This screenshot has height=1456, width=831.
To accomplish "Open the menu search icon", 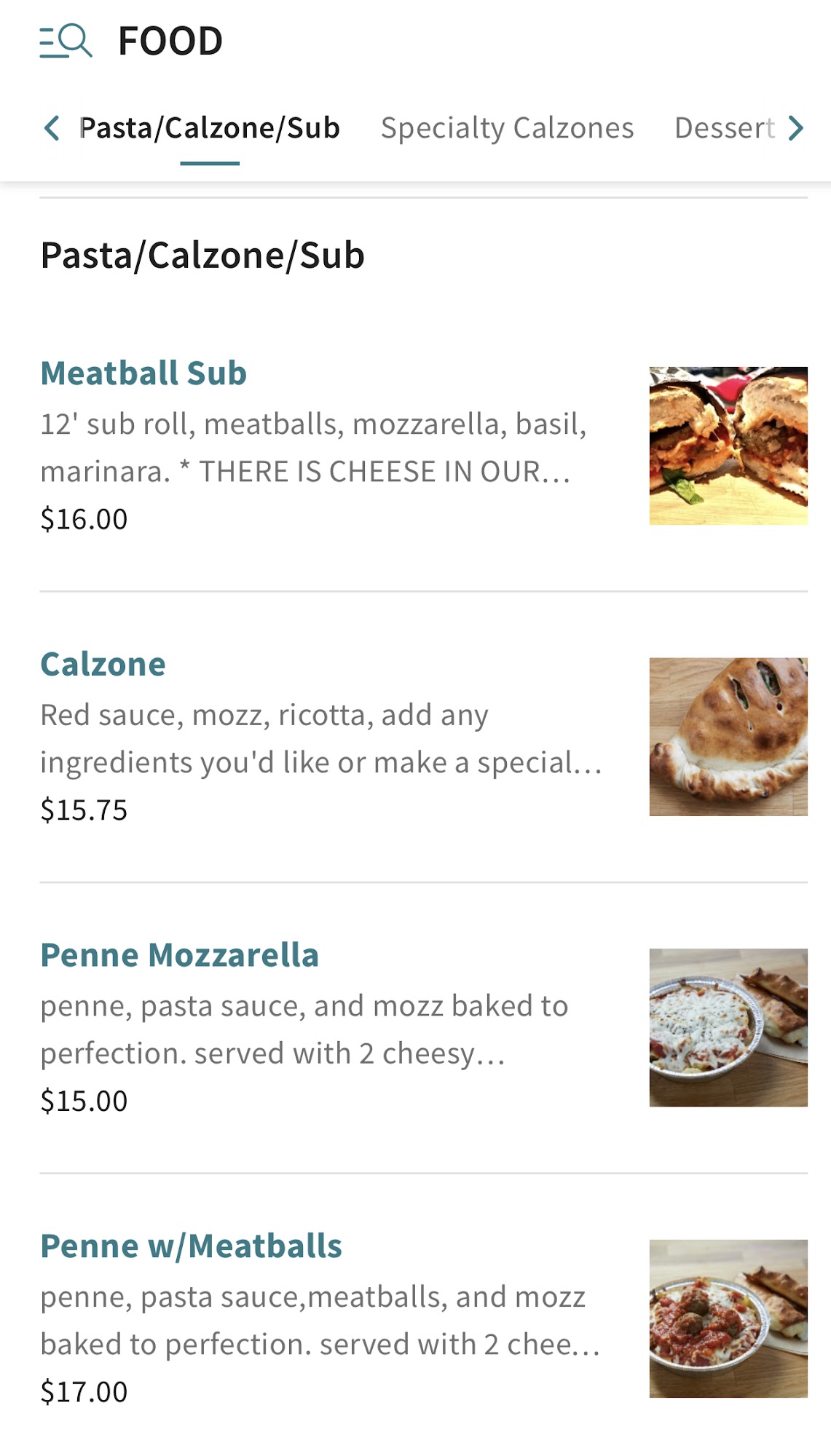I will 66,41.
